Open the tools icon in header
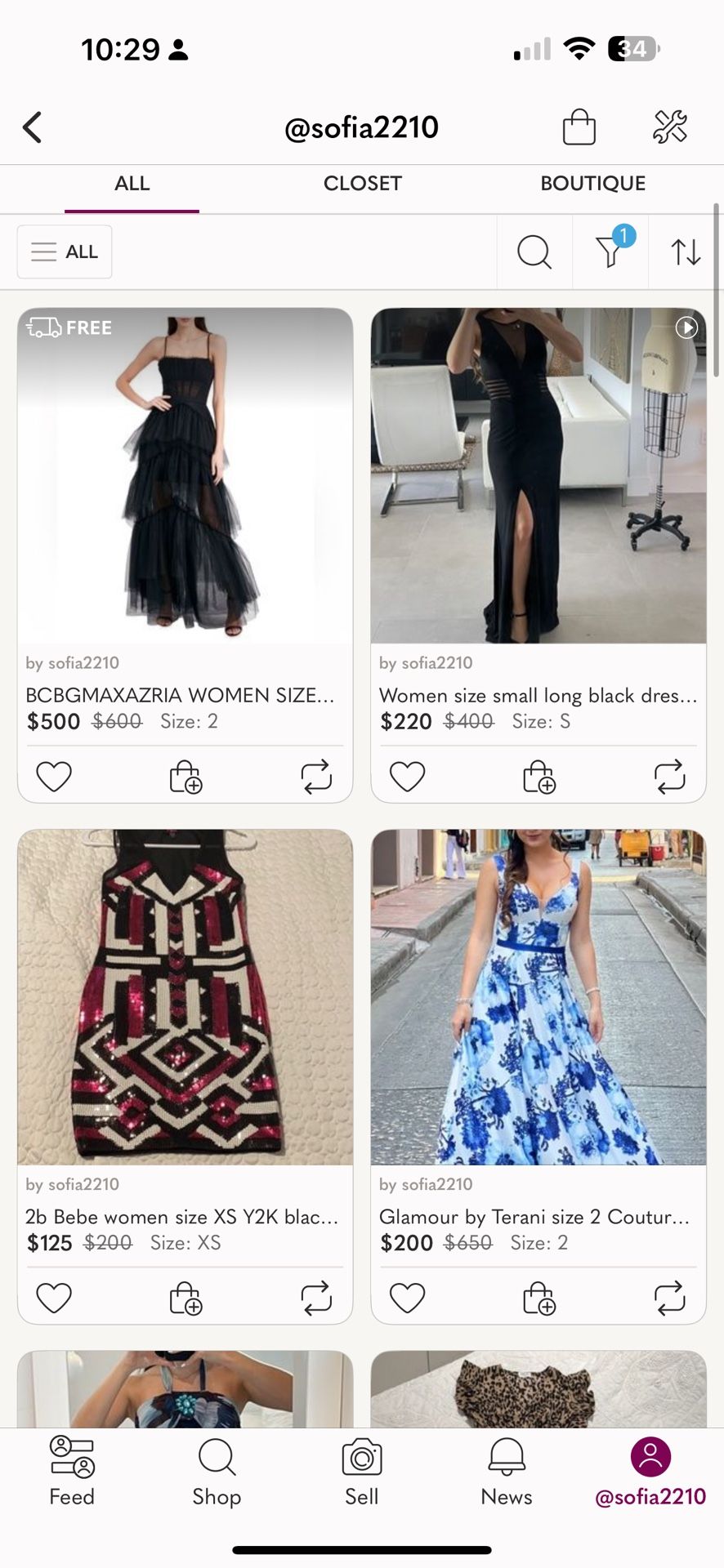724x1568 pixels. click(x=670, y=127)
